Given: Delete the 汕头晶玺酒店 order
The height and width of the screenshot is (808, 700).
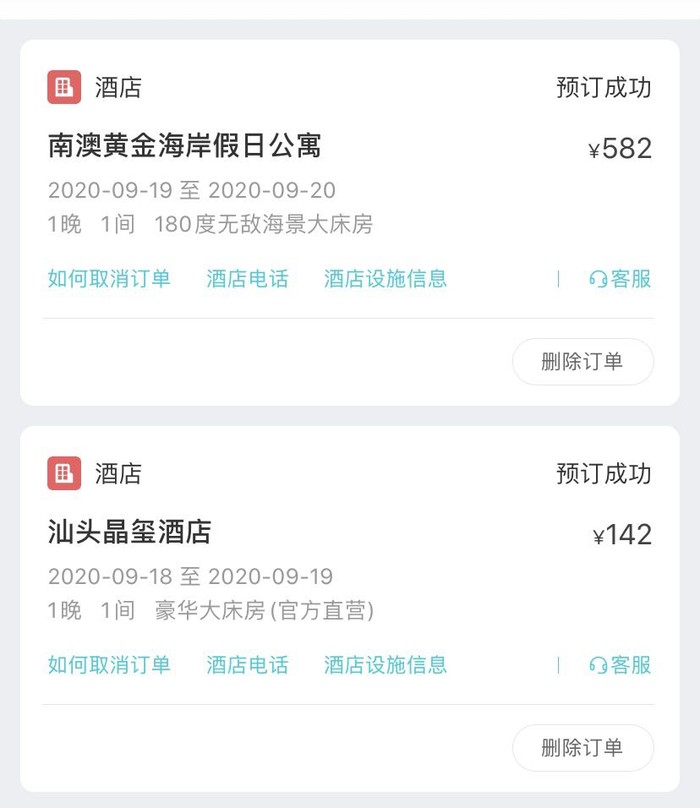Looking at the screenshot, I should coord(582,748).
